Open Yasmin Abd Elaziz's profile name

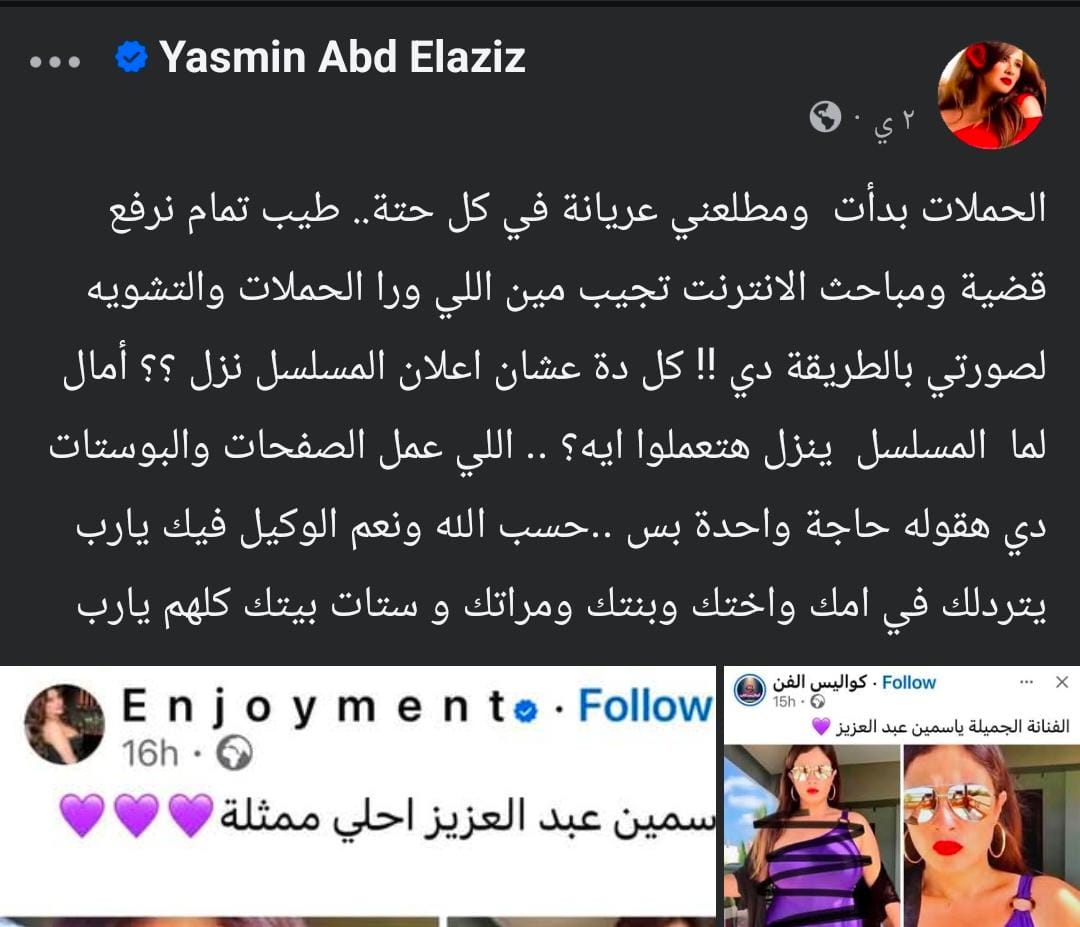click(342, 58)
